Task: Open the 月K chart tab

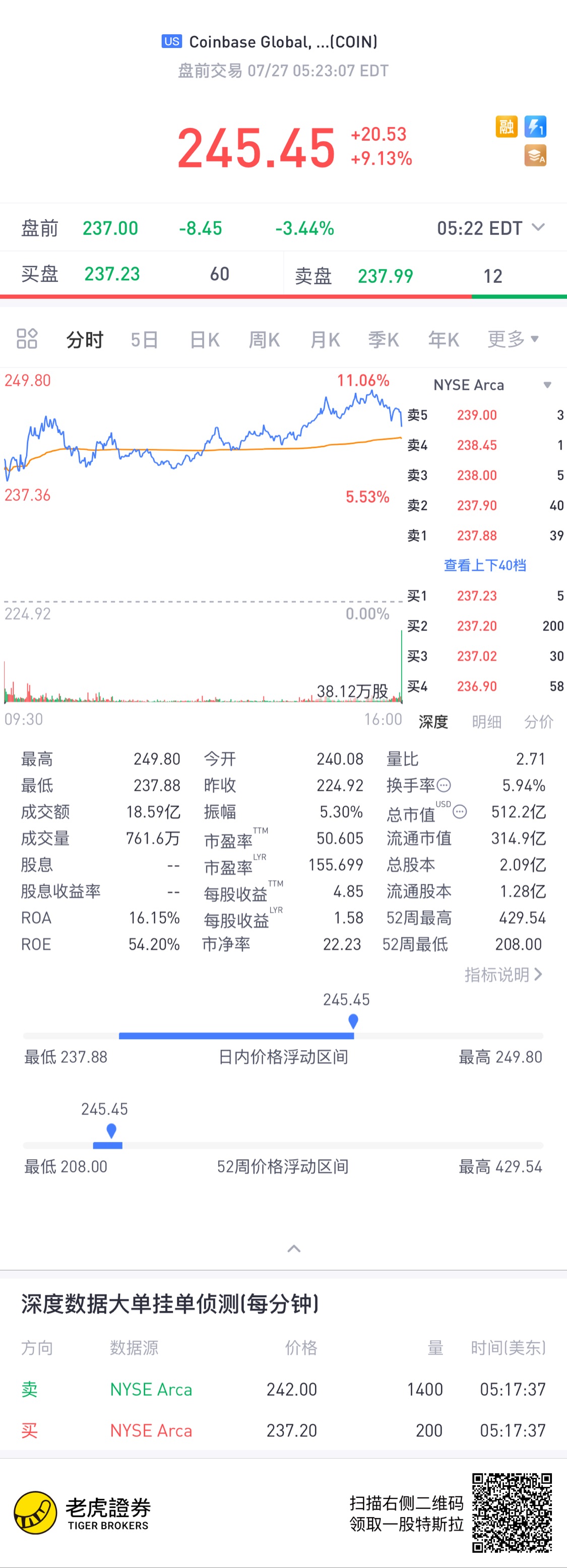Action: pyautogui.click(x=325, y=339)
